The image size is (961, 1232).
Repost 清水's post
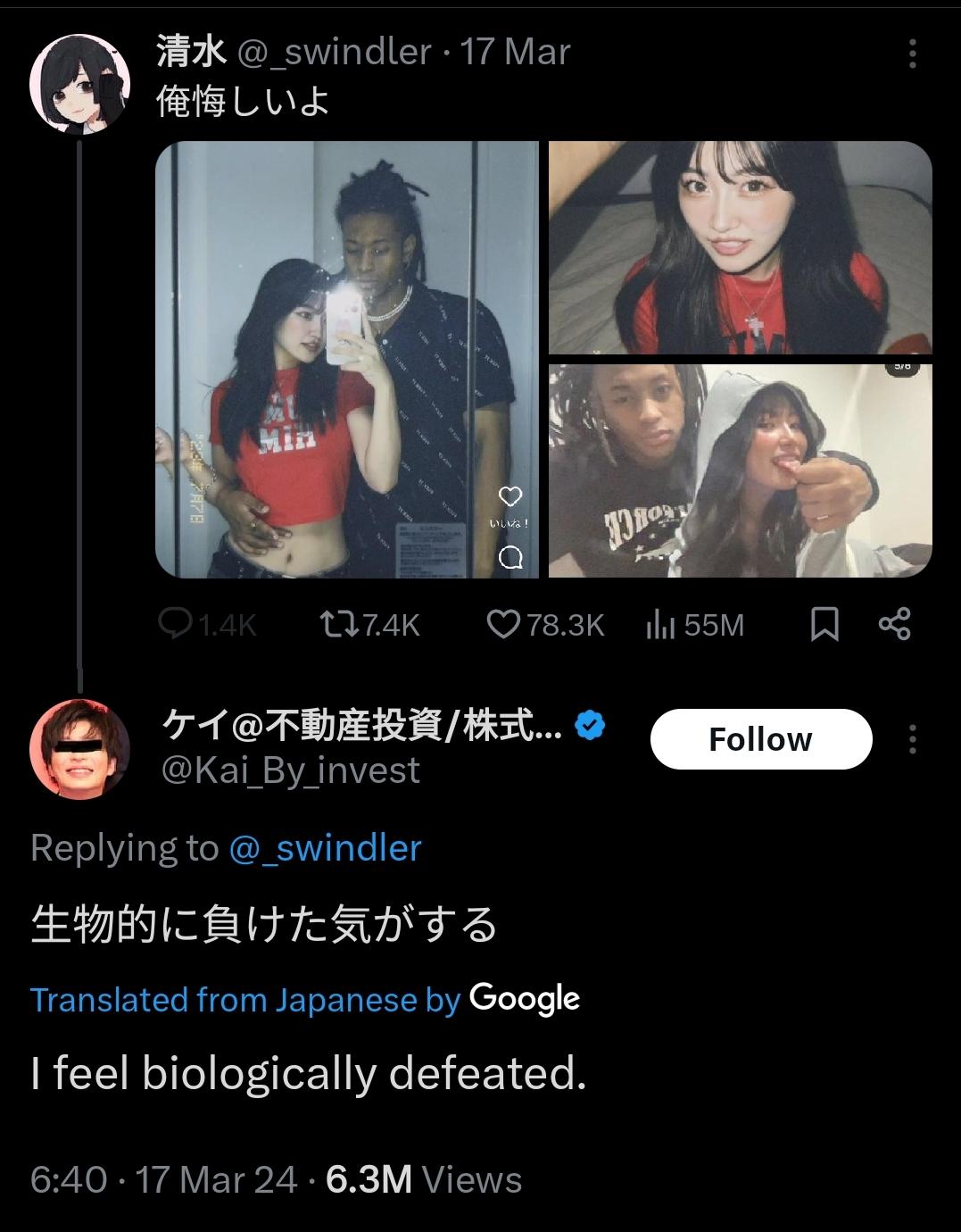pyautogui.click(x=369, y=625)
